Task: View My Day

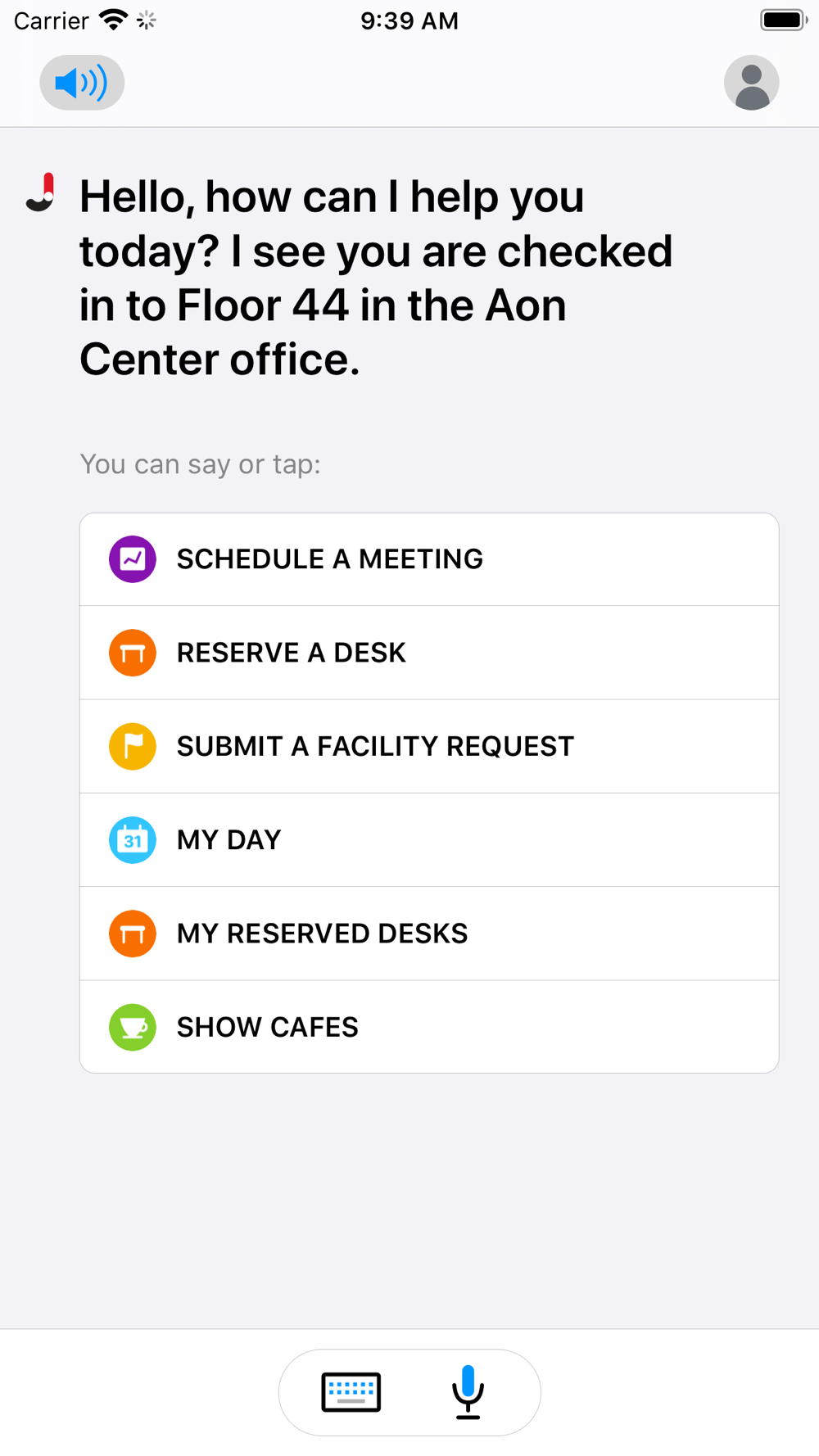Action: click(429, 839)
